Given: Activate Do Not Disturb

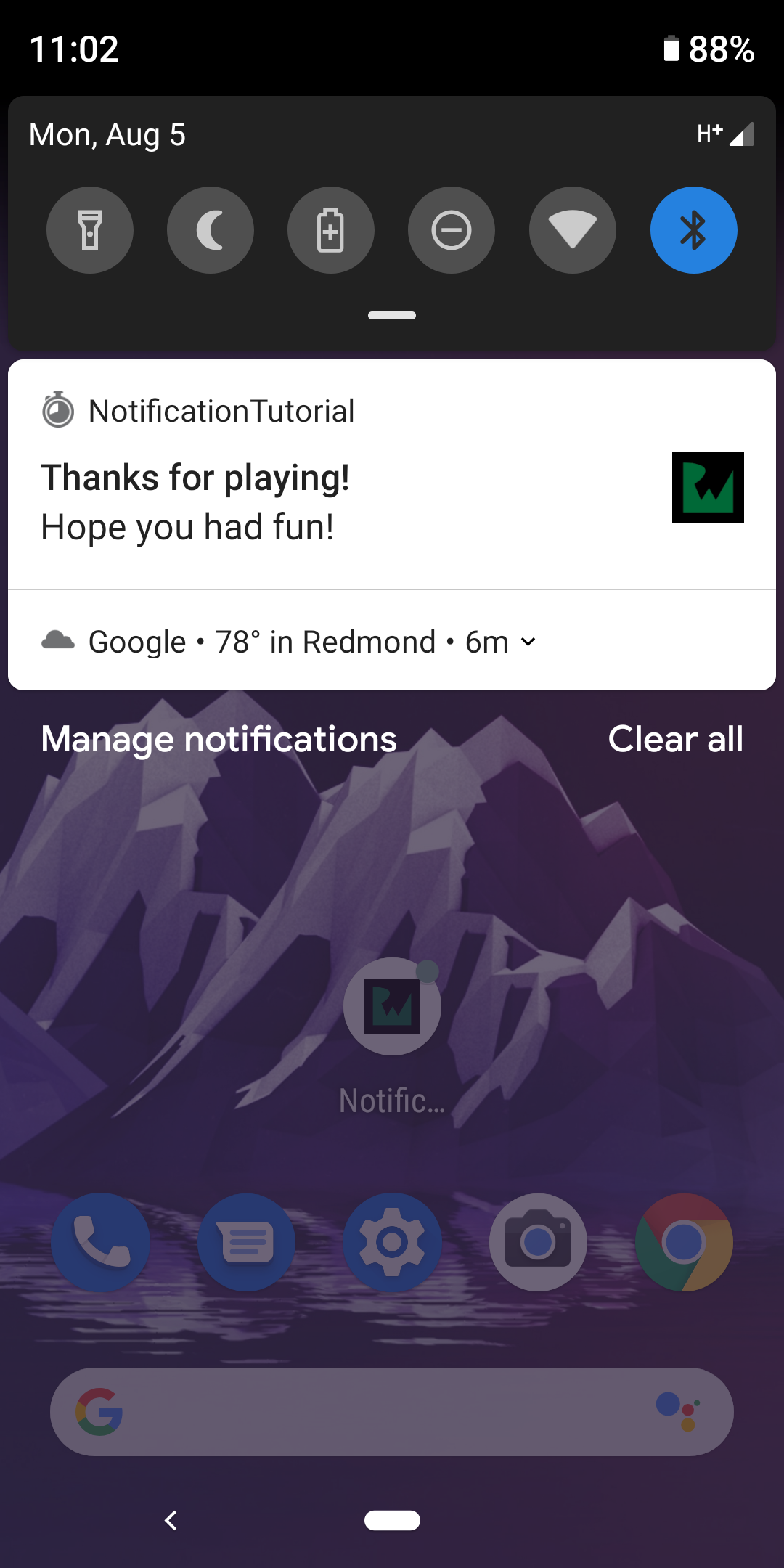Looking at the screenshot, I should coord(452,229).
